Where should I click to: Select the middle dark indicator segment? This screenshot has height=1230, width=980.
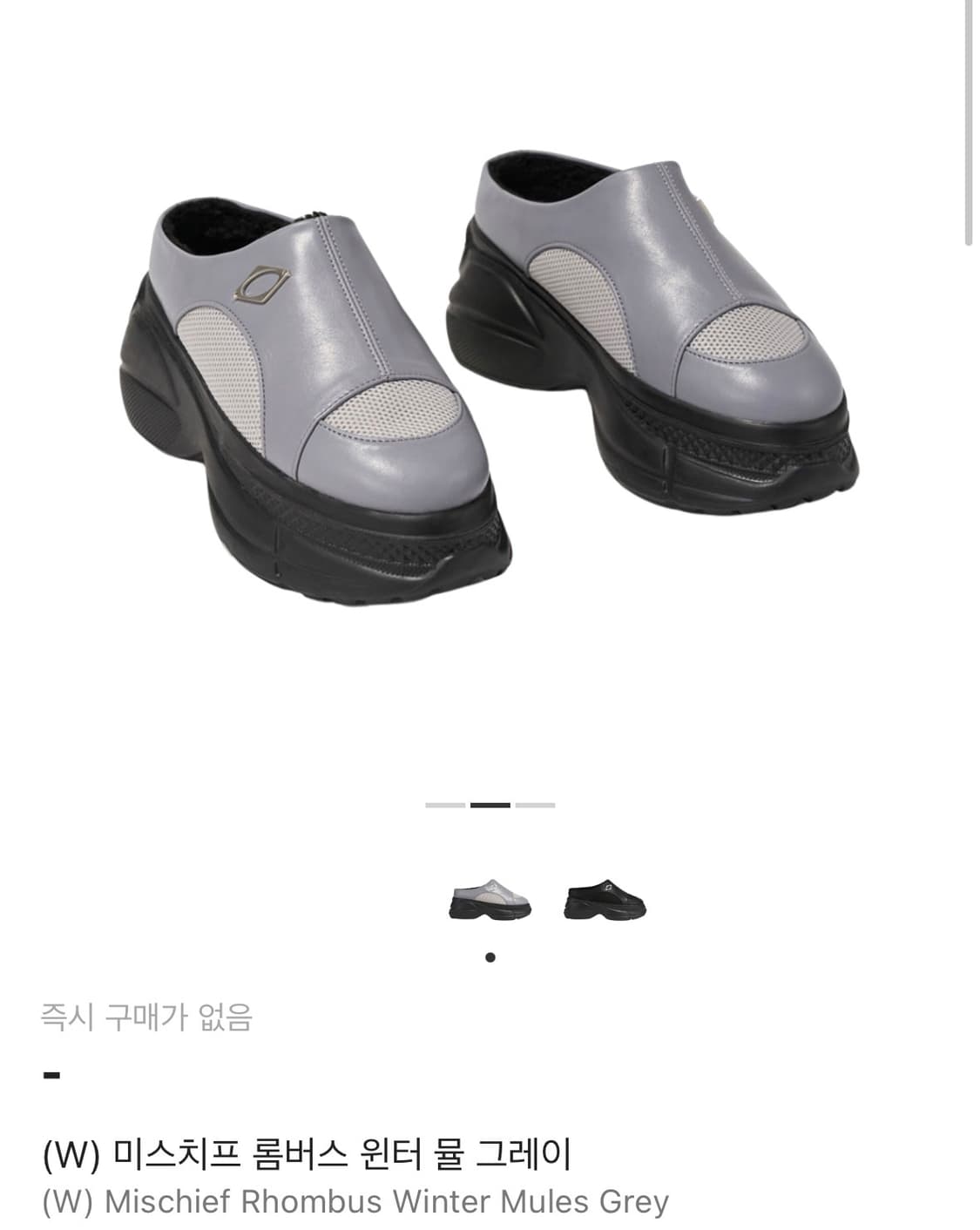490,807
